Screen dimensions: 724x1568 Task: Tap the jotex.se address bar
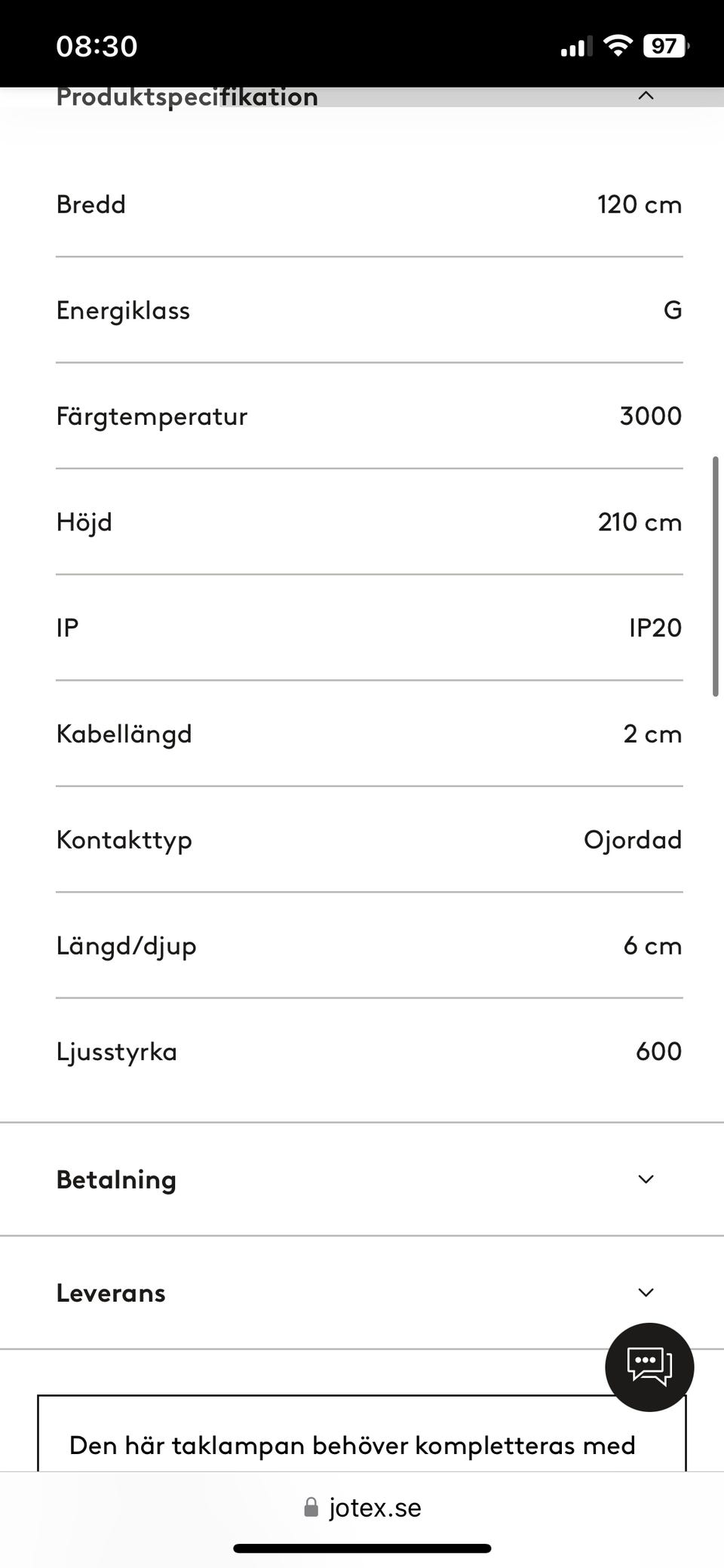coord(362,1507)
